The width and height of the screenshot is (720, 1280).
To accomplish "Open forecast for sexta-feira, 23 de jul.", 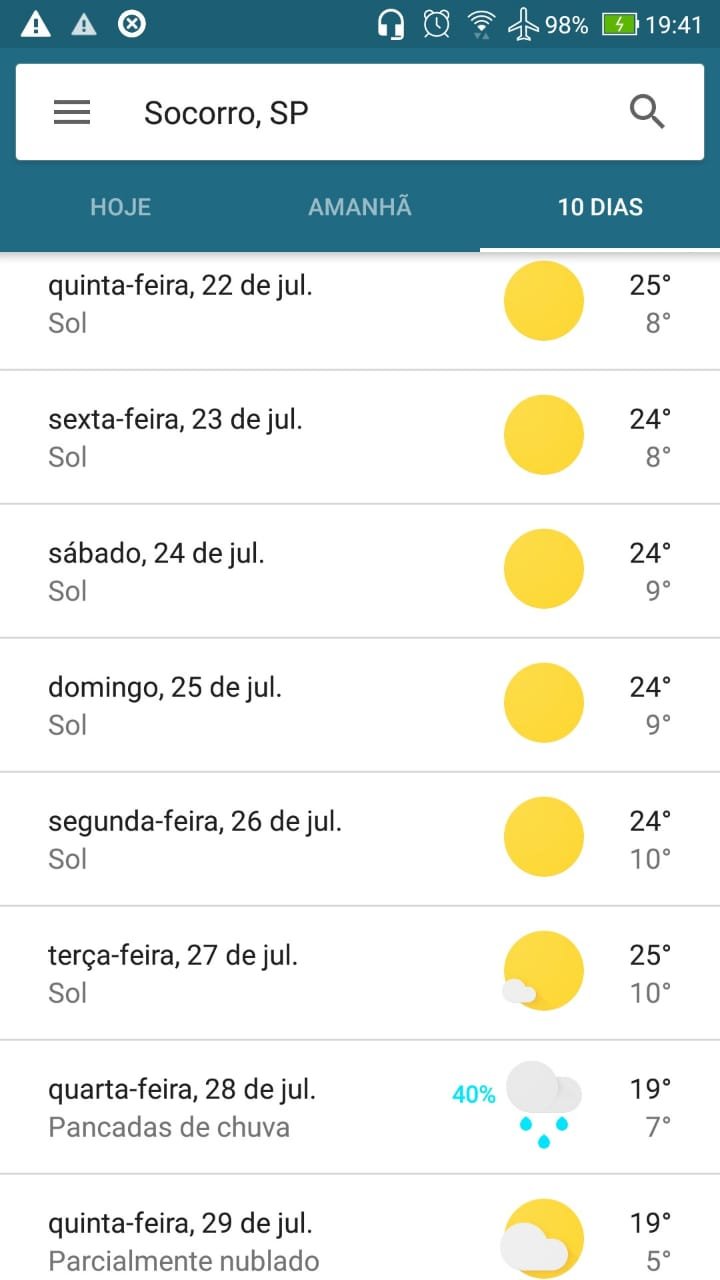I will 360,437.
